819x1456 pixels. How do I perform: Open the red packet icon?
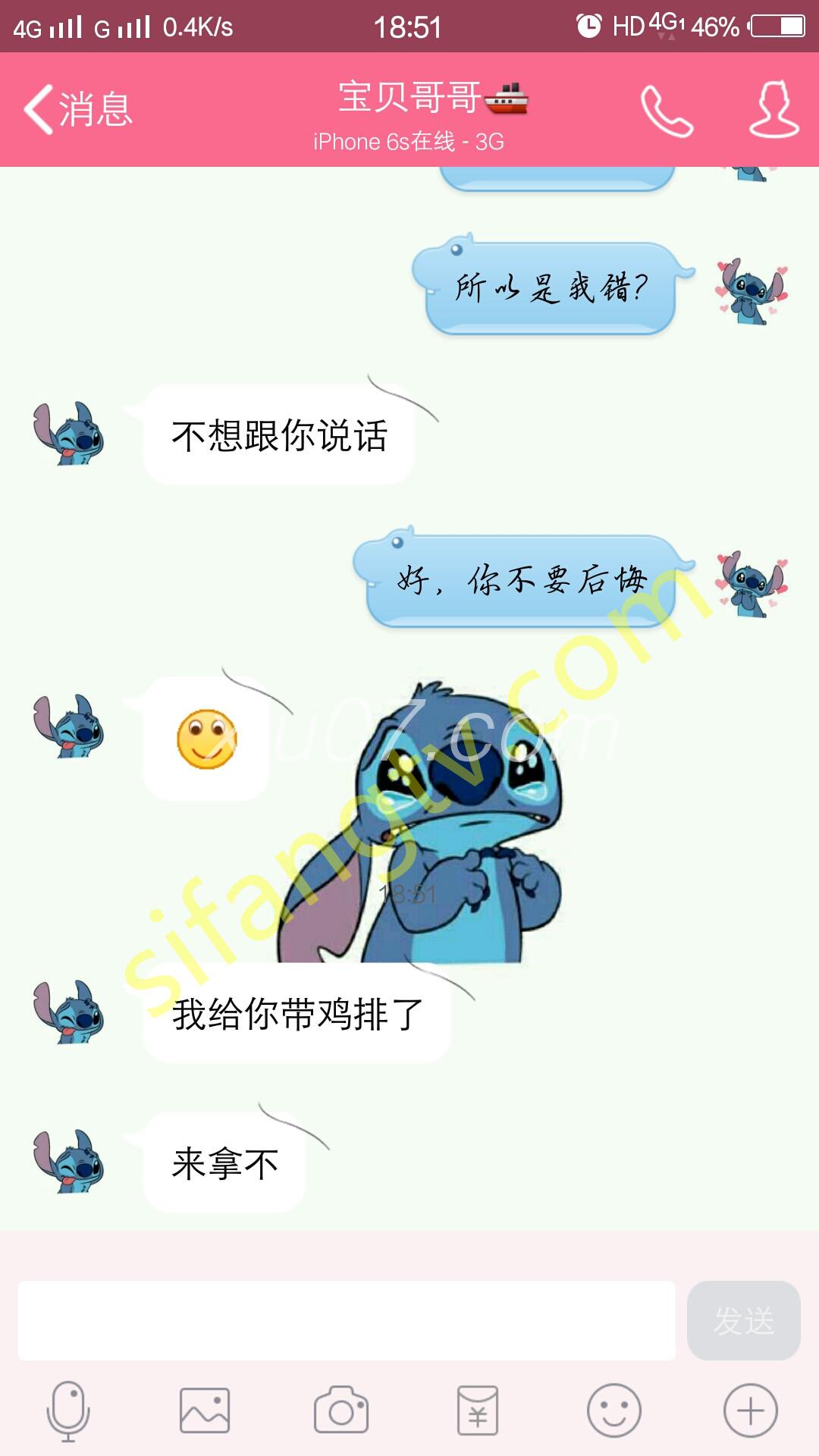point(478,1410)
